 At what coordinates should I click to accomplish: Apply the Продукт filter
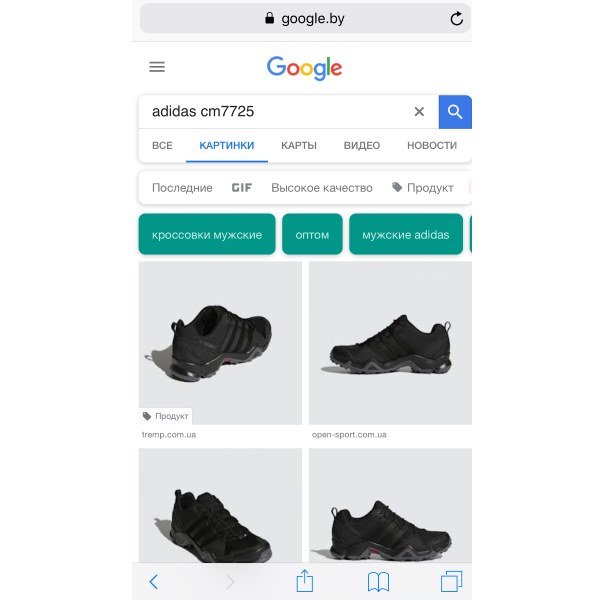423,187
